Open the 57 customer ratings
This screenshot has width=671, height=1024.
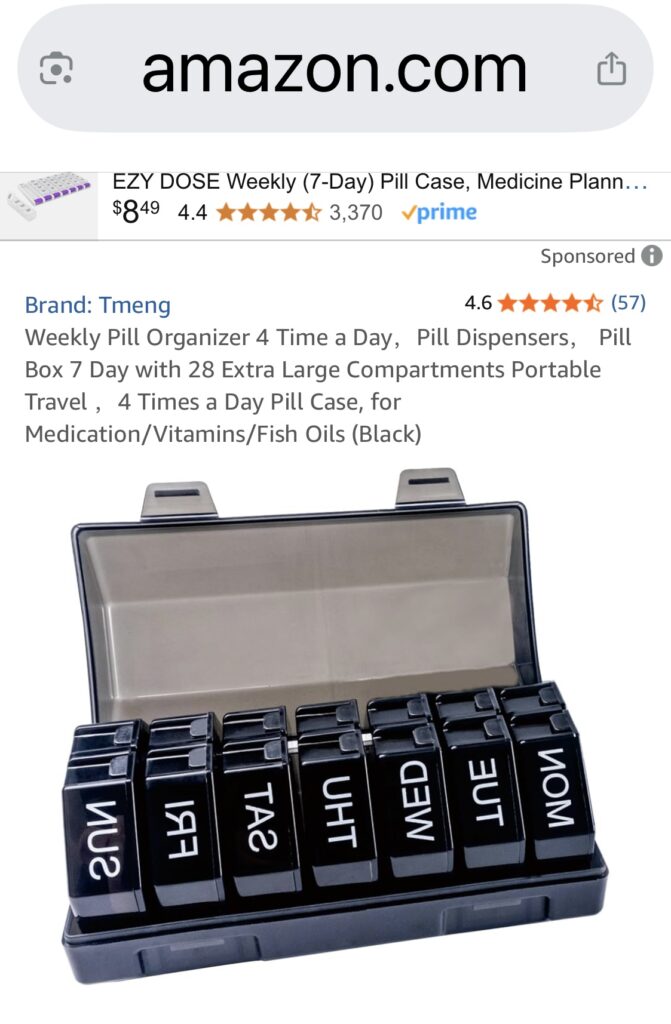628,302
